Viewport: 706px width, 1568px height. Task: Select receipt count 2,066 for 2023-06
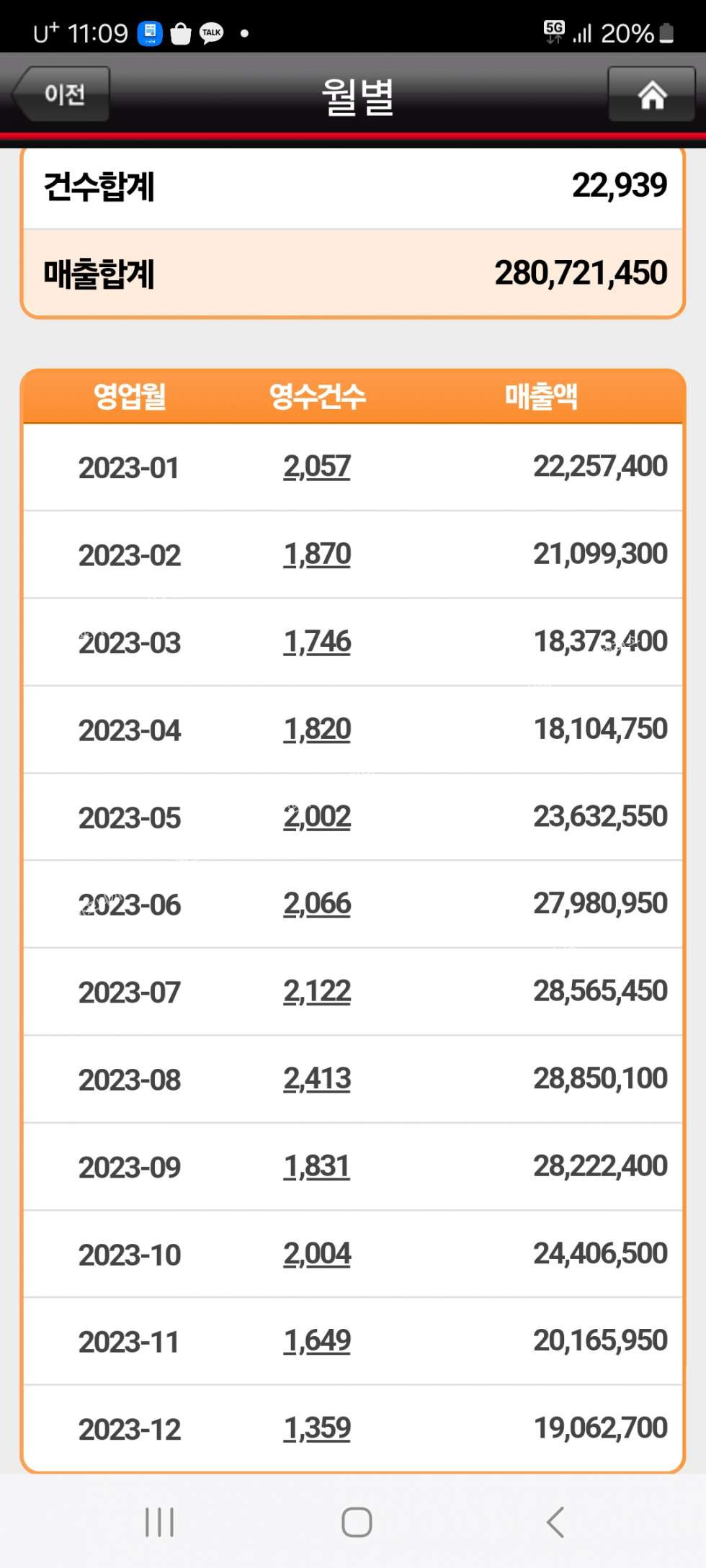[x=317, y=904]
